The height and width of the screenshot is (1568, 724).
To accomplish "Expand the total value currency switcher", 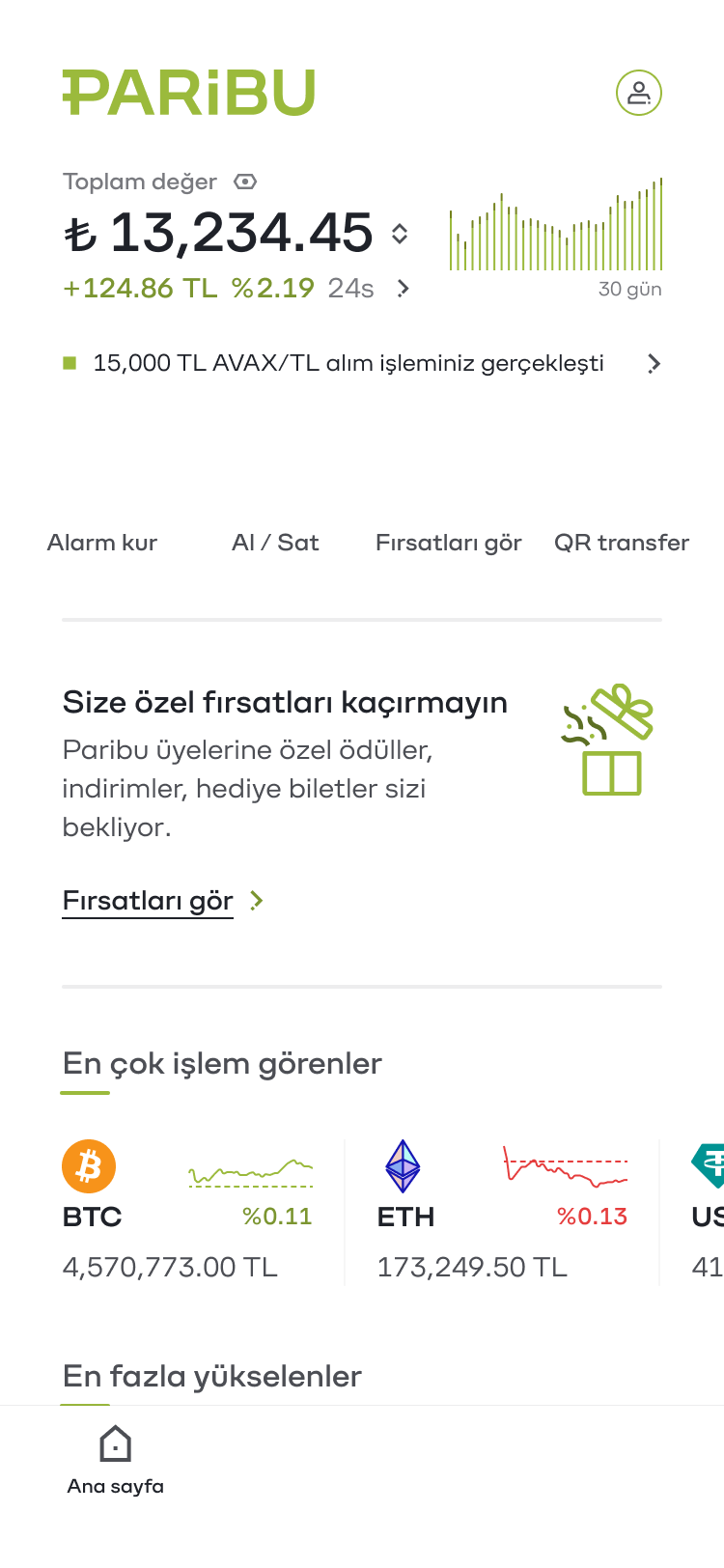I will 400,234.
